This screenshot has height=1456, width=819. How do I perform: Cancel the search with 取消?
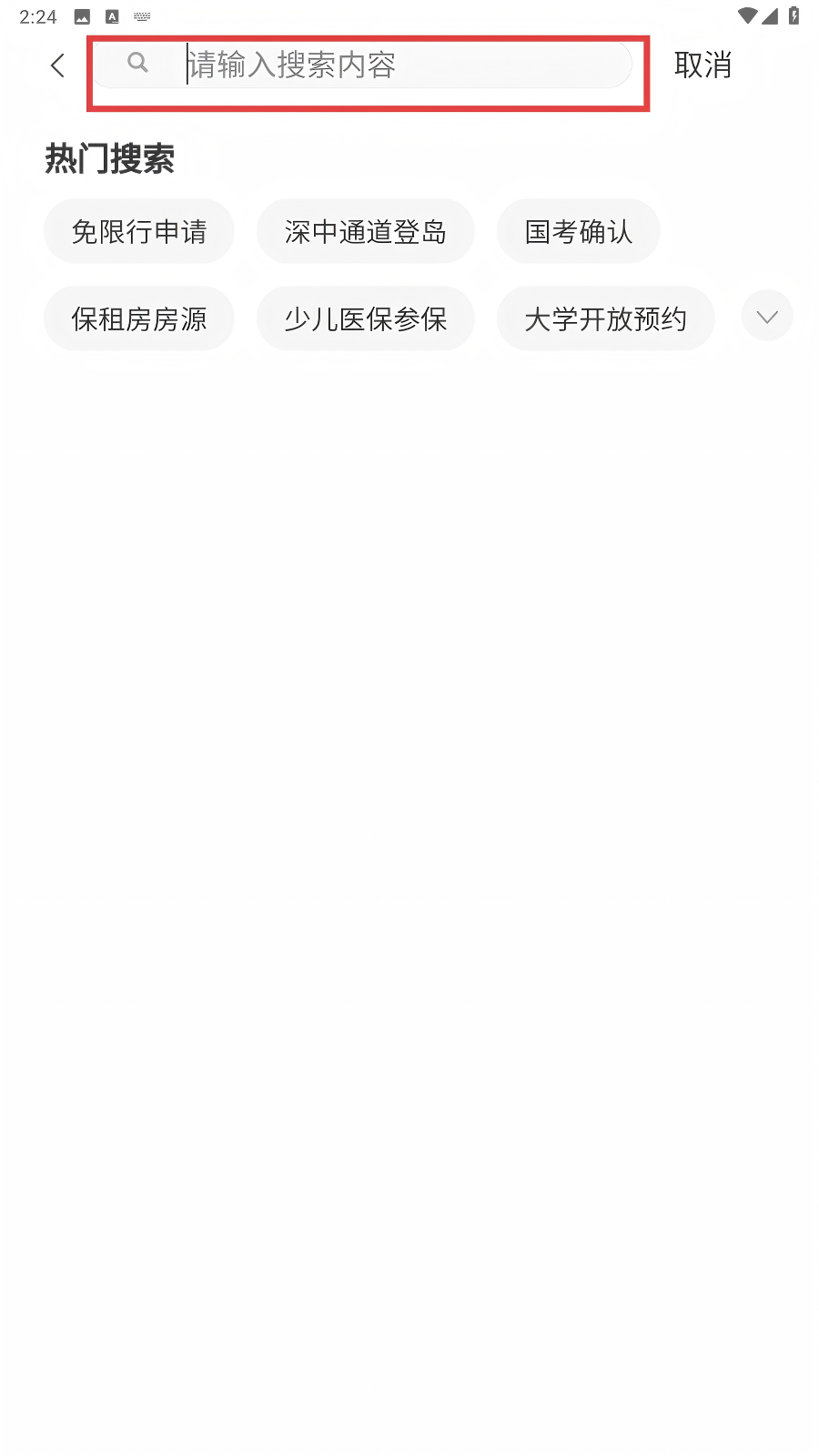[703, 66]
